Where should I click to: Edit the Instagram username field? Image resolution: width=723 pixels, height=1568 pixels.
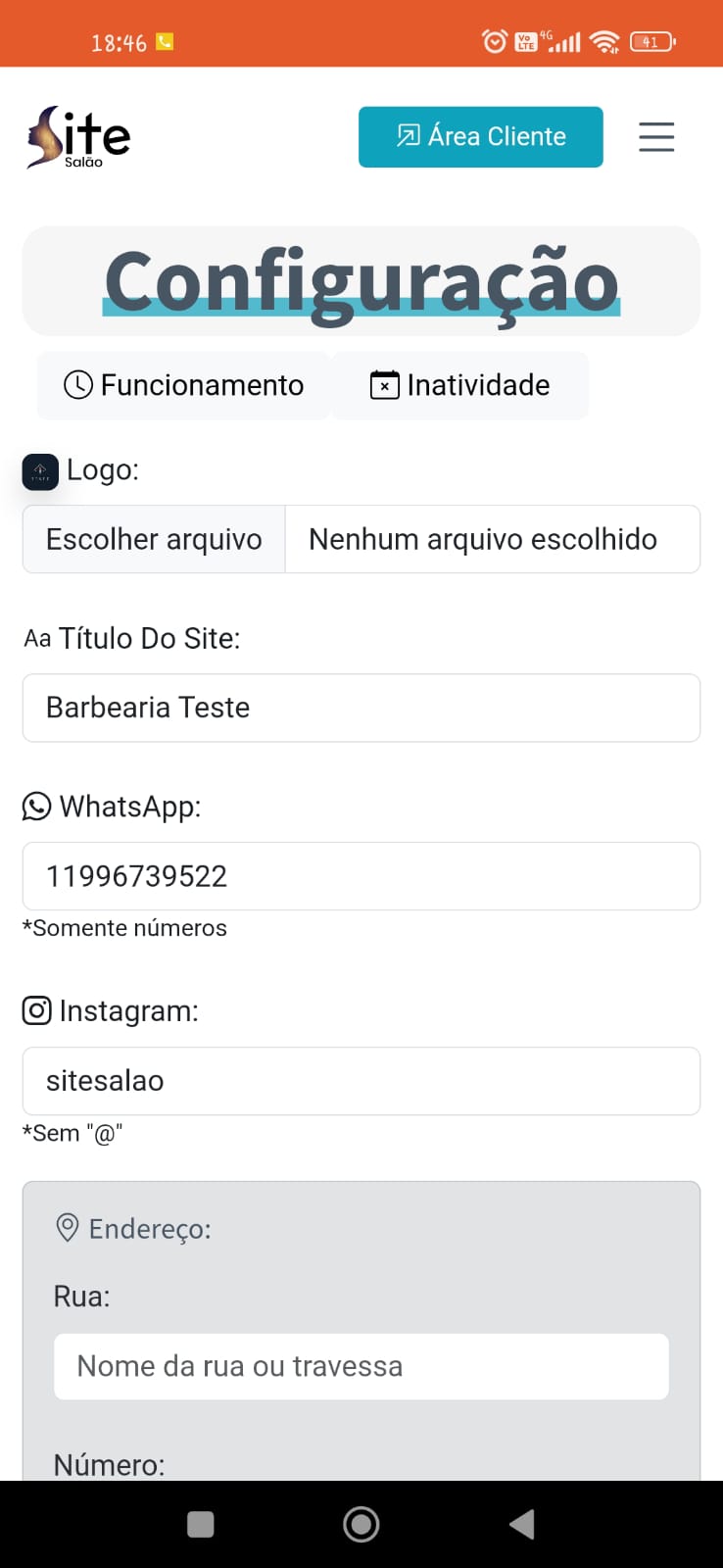click(361, 1081)
